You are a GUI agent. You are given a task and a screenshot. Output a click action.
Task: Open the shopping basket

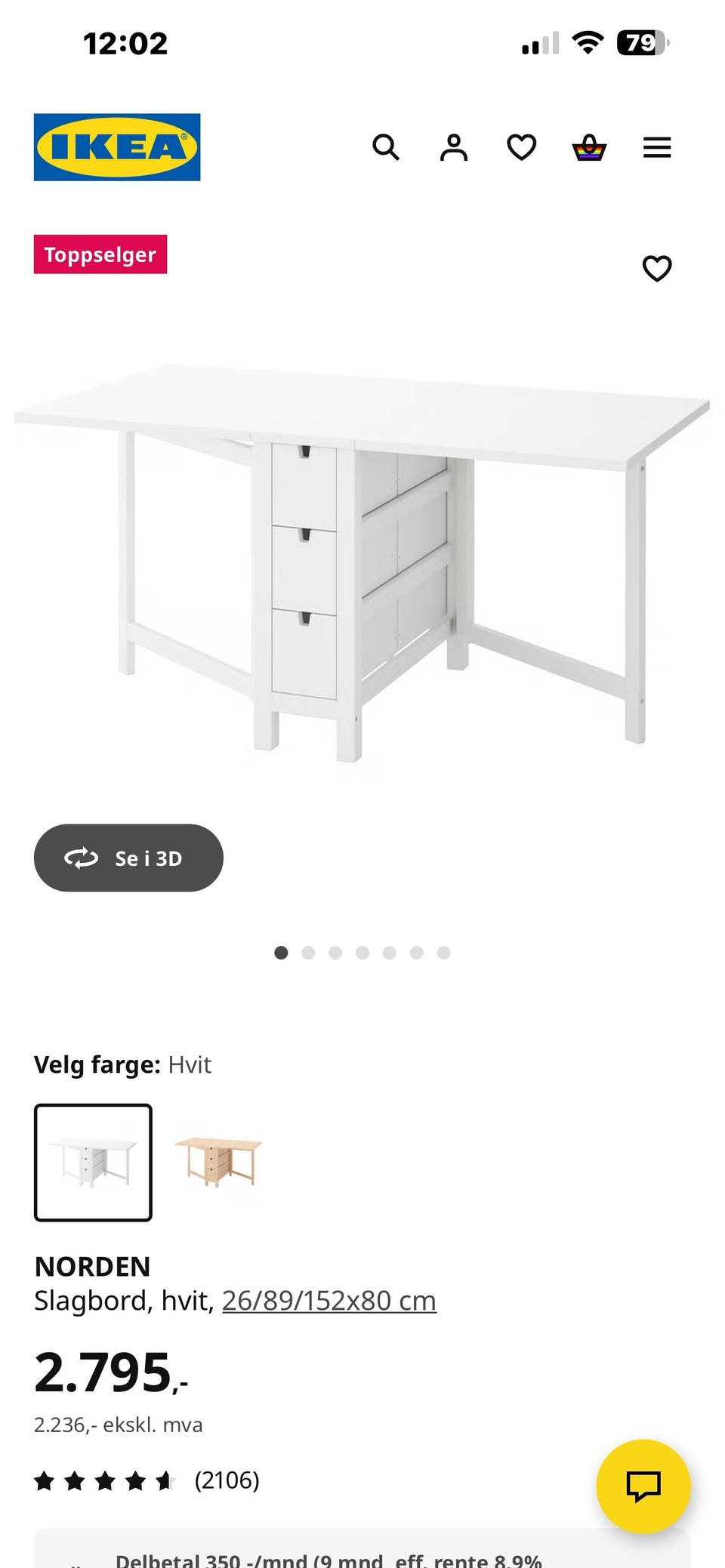tap(589, 147)
